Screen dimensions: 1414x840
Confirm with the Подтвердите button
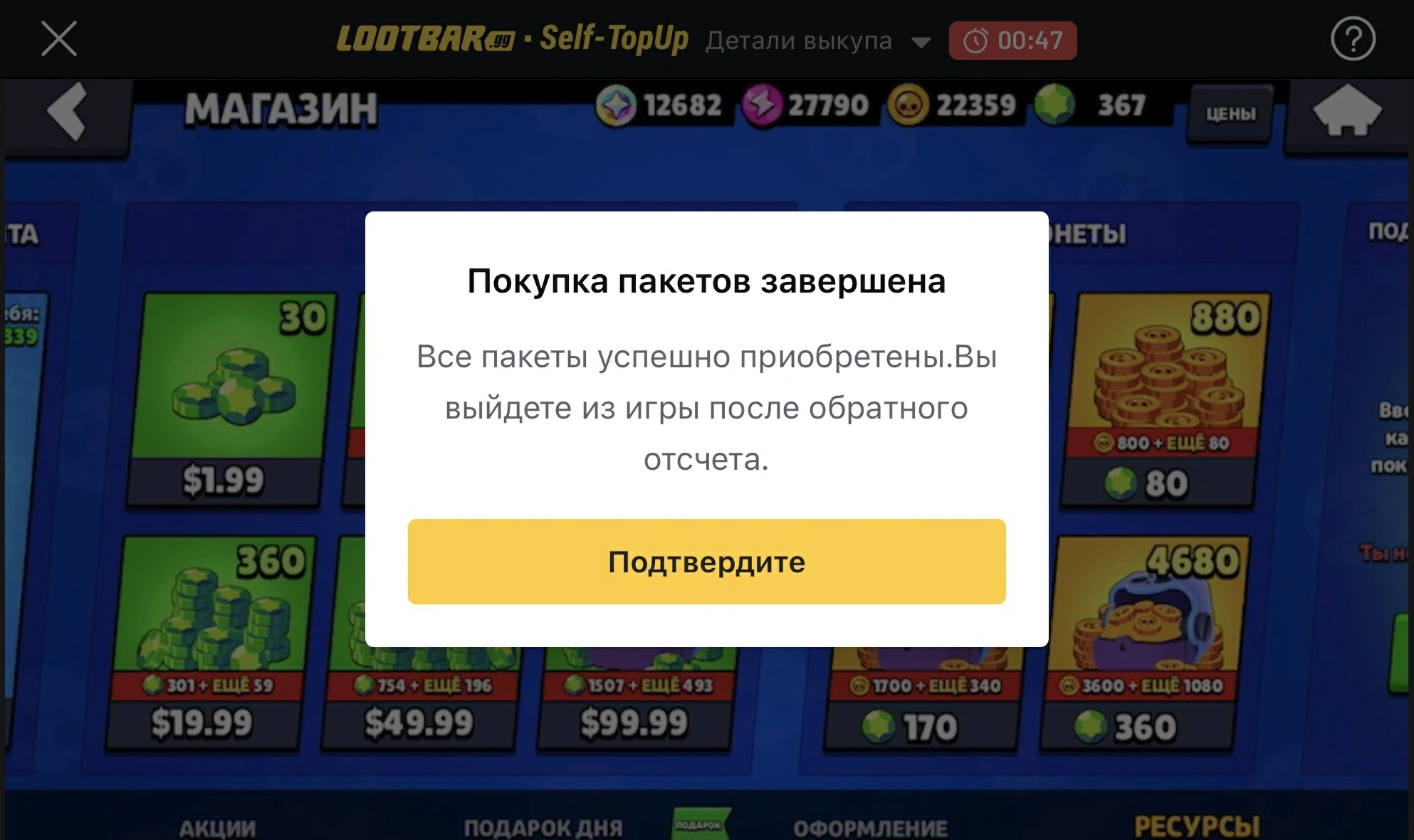point(706,562)
